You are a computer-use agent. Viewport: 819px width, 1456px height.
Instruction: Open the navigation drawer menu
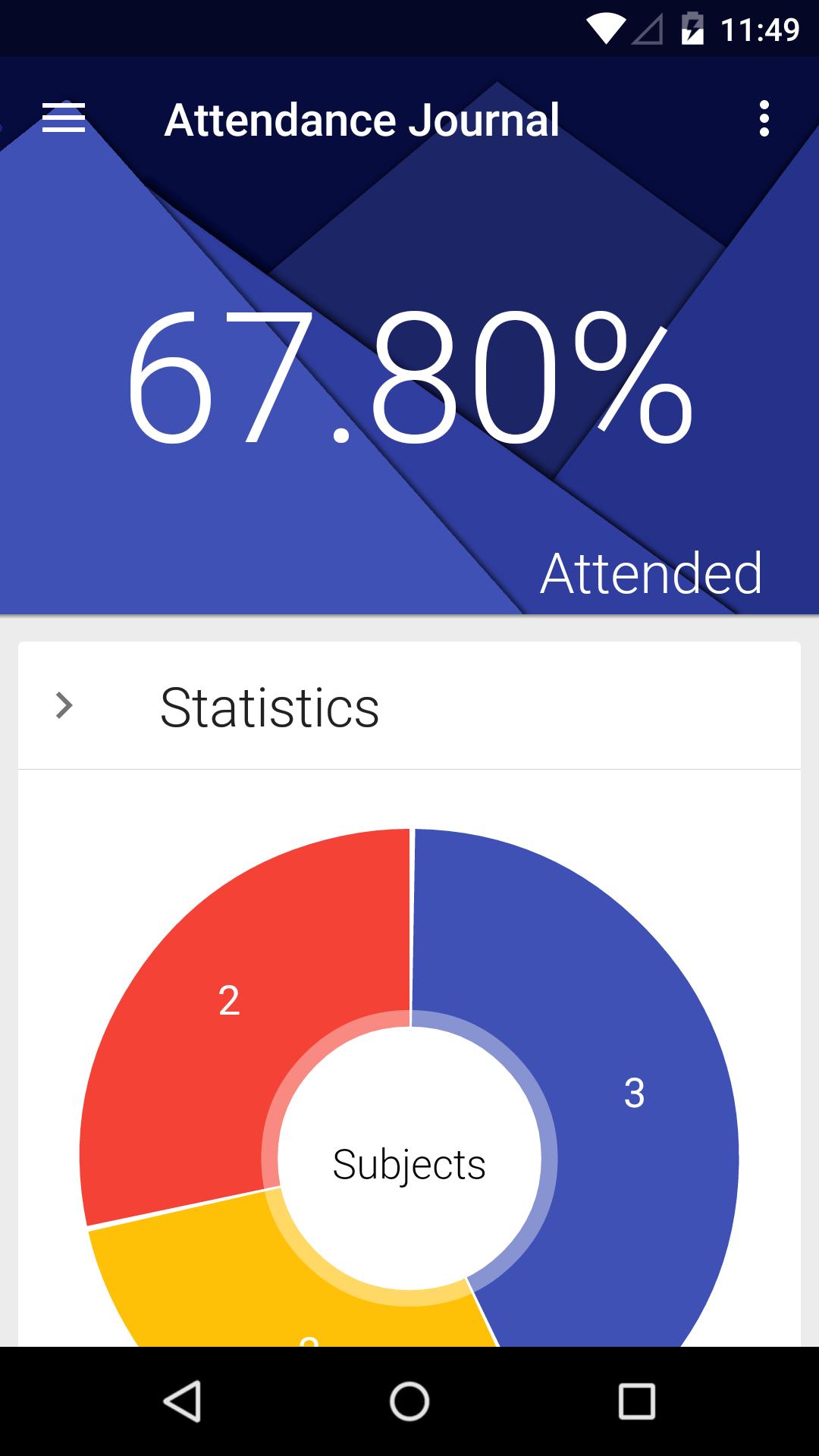63,119
